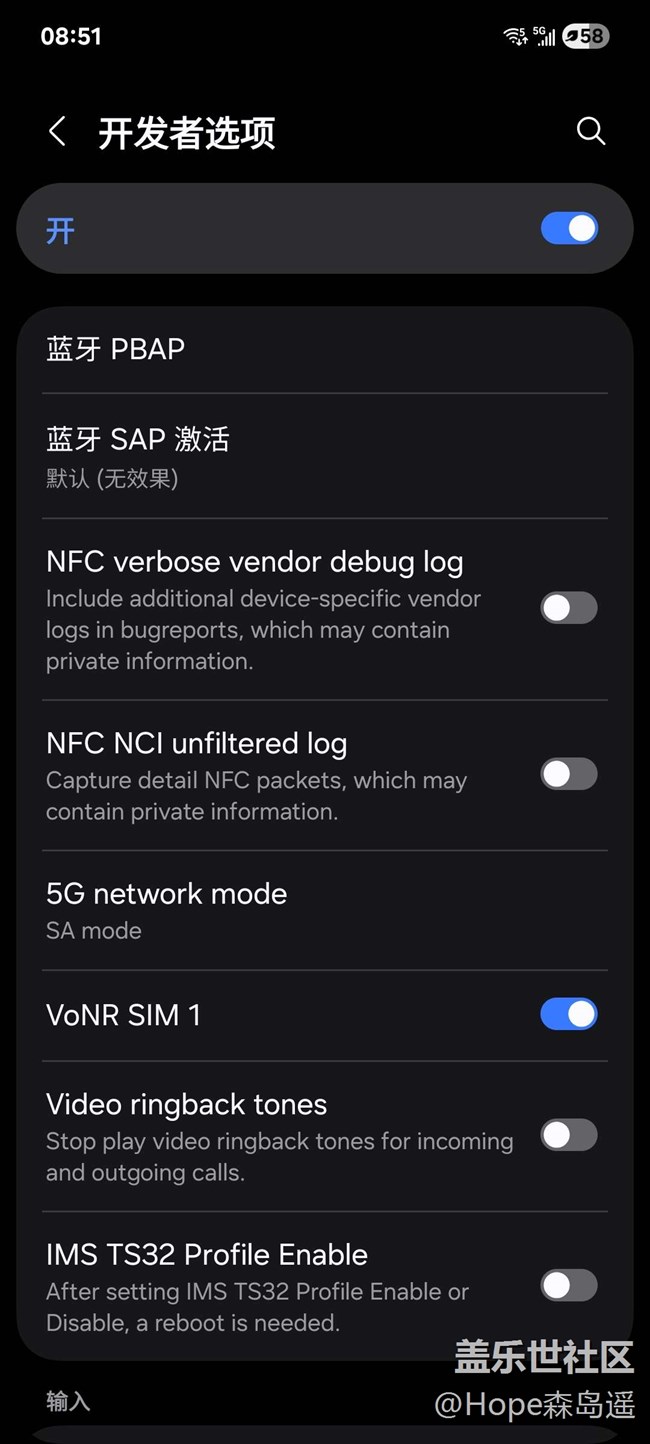The width and height of the screenshot is (650, 1444).
Task: Open 蓝牙 PBAP setting
Action: (325, 349)
